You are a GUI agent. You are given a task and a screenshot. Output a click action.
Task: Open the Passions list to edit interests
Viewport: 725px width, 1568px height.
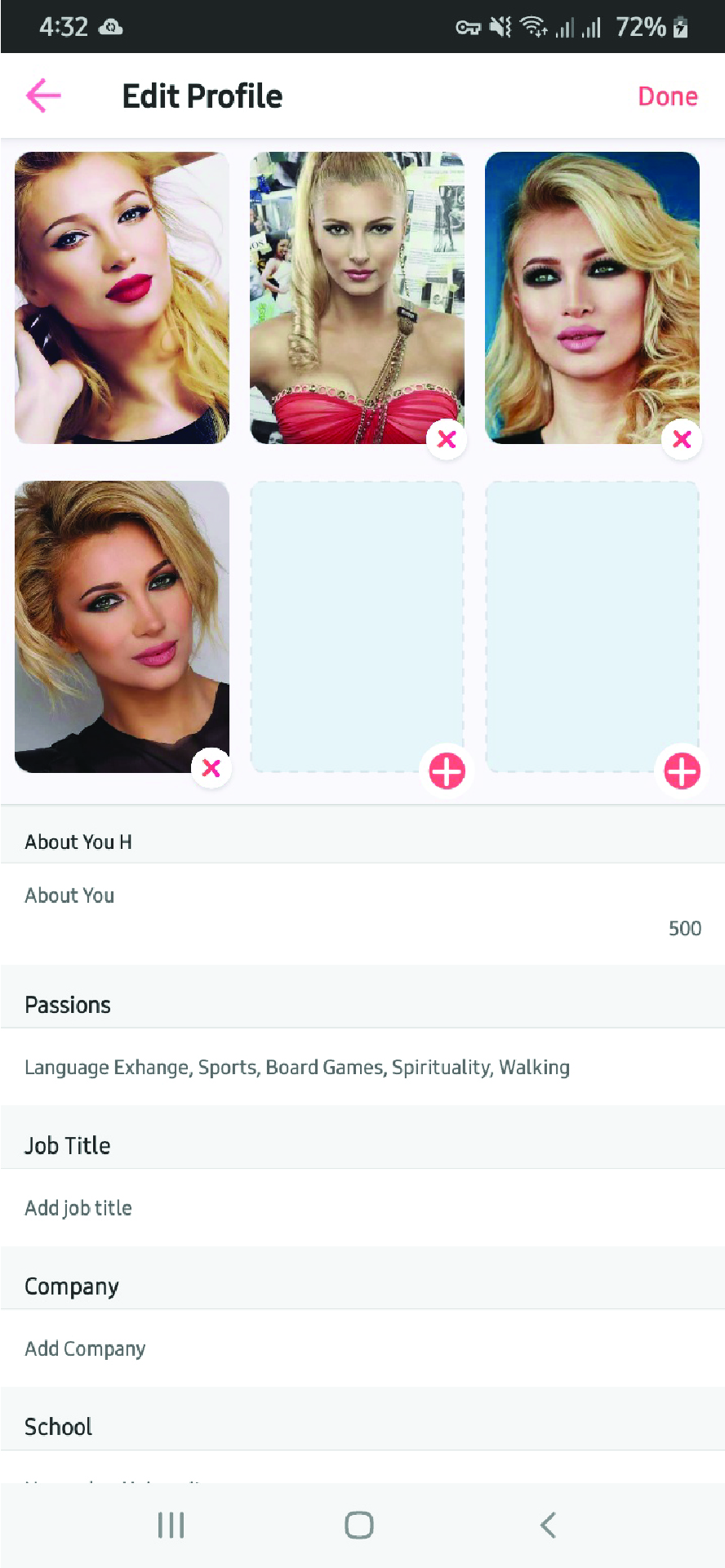click(x=296, y=1067)
